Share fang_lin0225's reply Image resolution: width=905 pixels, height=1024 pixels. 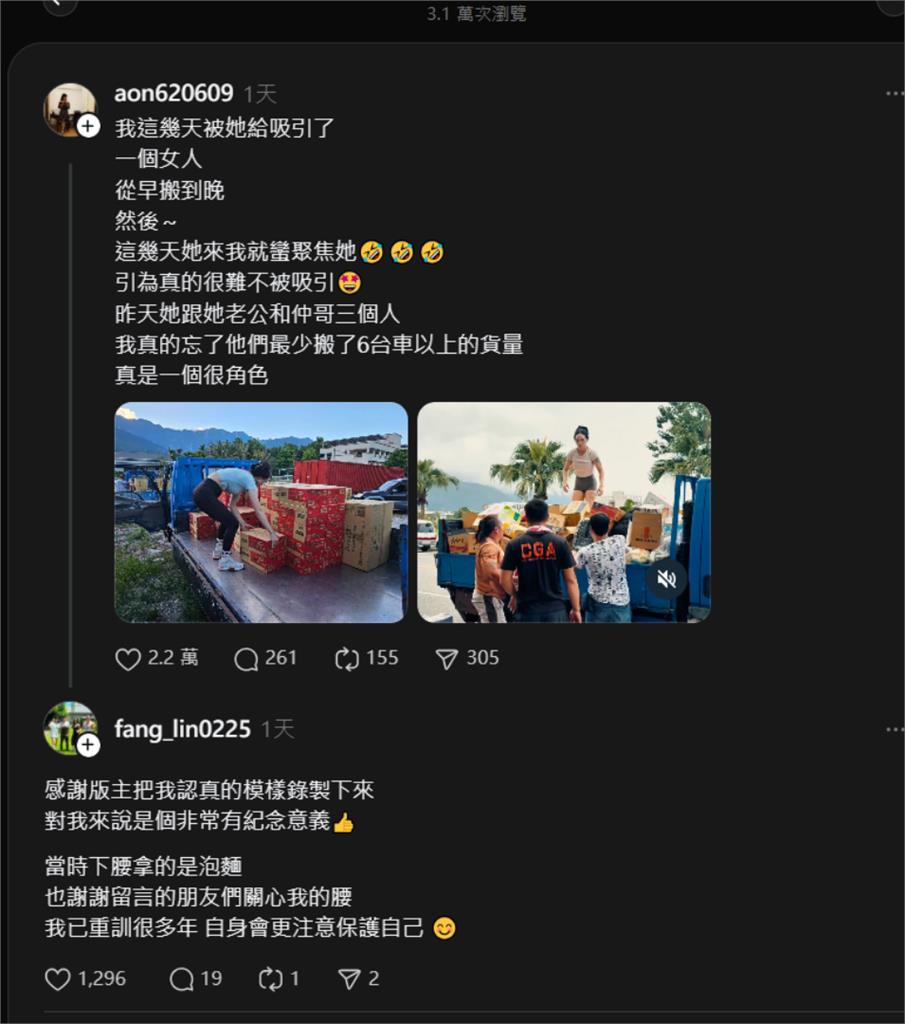coord(348,979)
